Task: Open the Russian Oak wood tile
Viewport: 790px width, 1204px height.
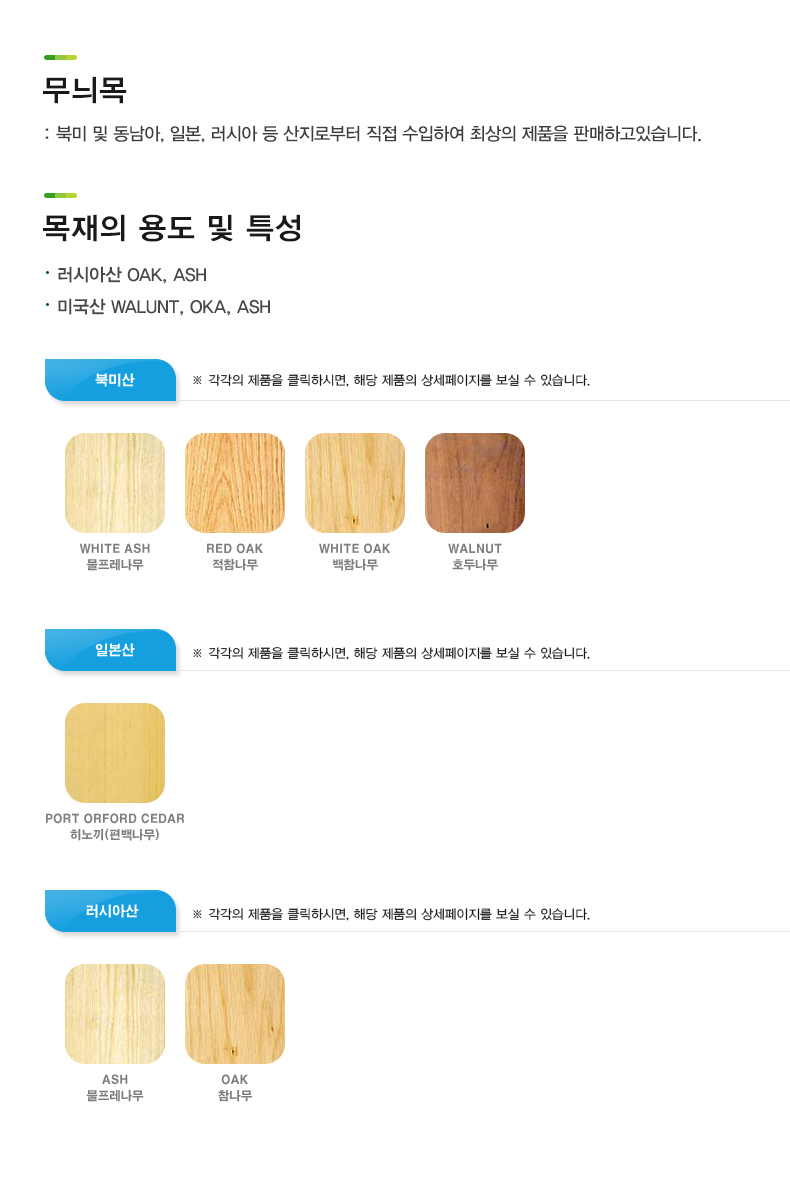Action: click(235, 1014)
